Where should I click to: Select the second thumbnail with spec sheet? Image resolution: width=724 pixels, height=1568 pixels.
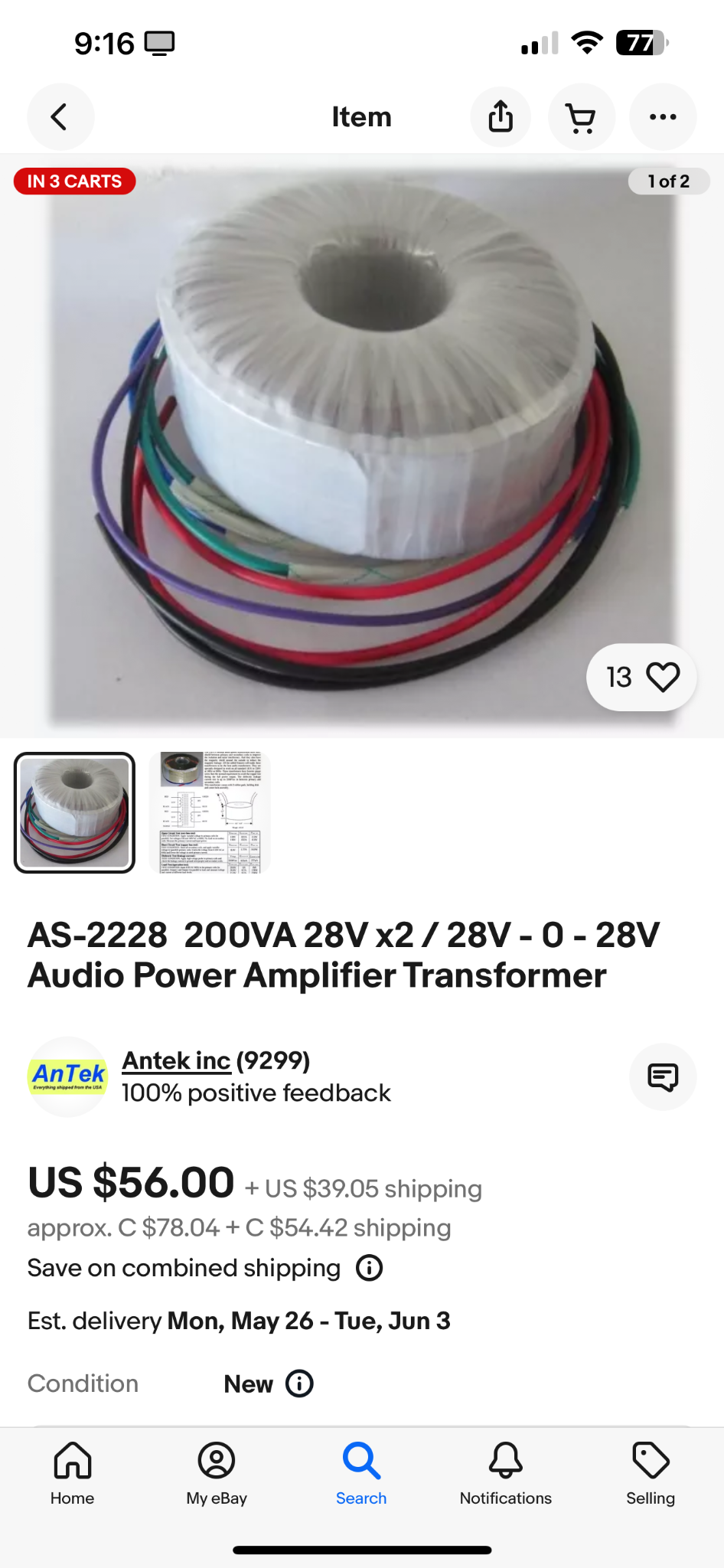pyautogui.click(x=210, y=812)
